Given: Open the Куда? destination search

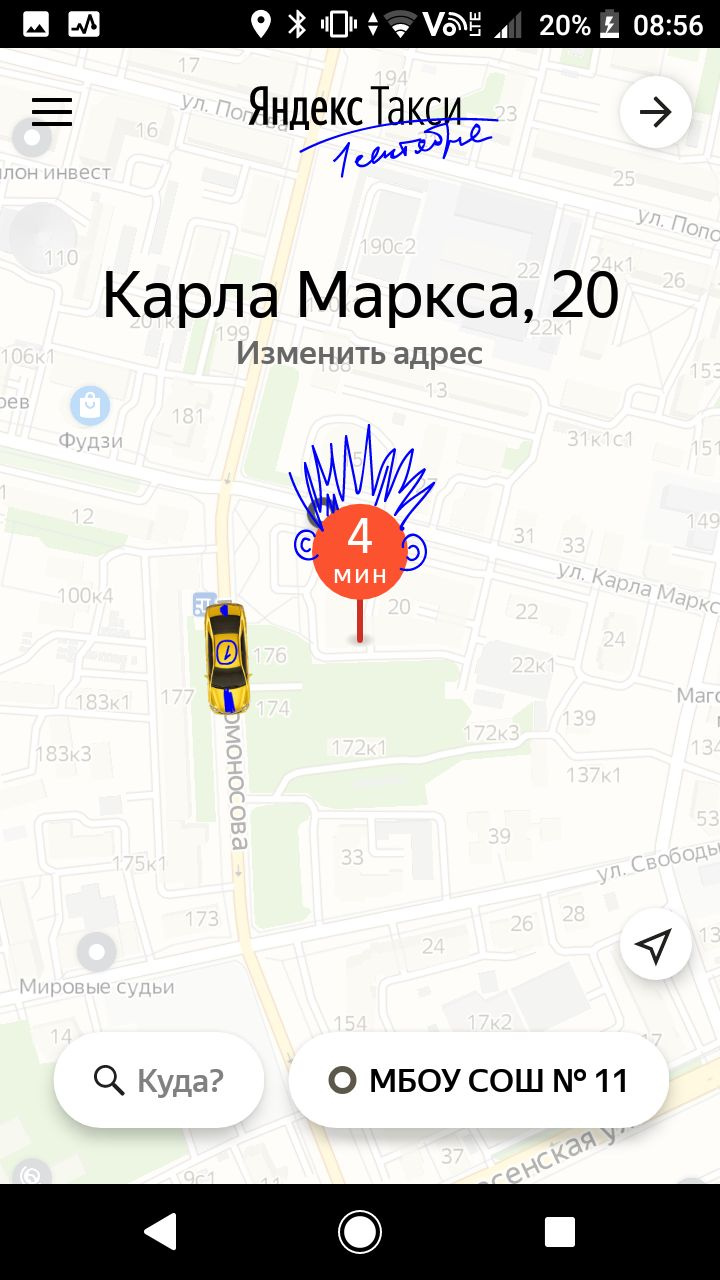Looking at the screenshot, I should click(x=159, y=1080).
